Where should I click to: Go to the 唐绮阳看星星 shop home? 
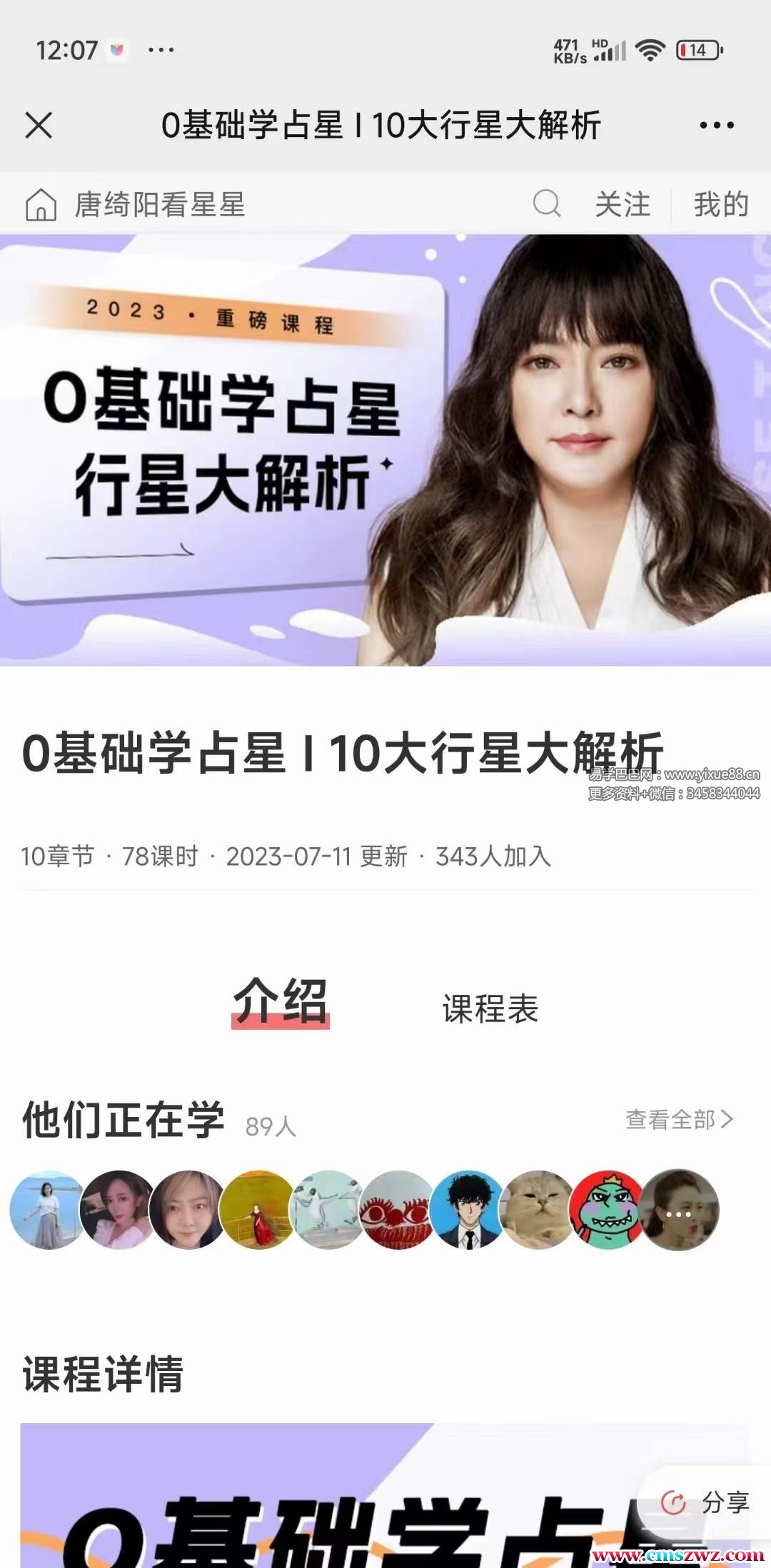pos(136,205)
